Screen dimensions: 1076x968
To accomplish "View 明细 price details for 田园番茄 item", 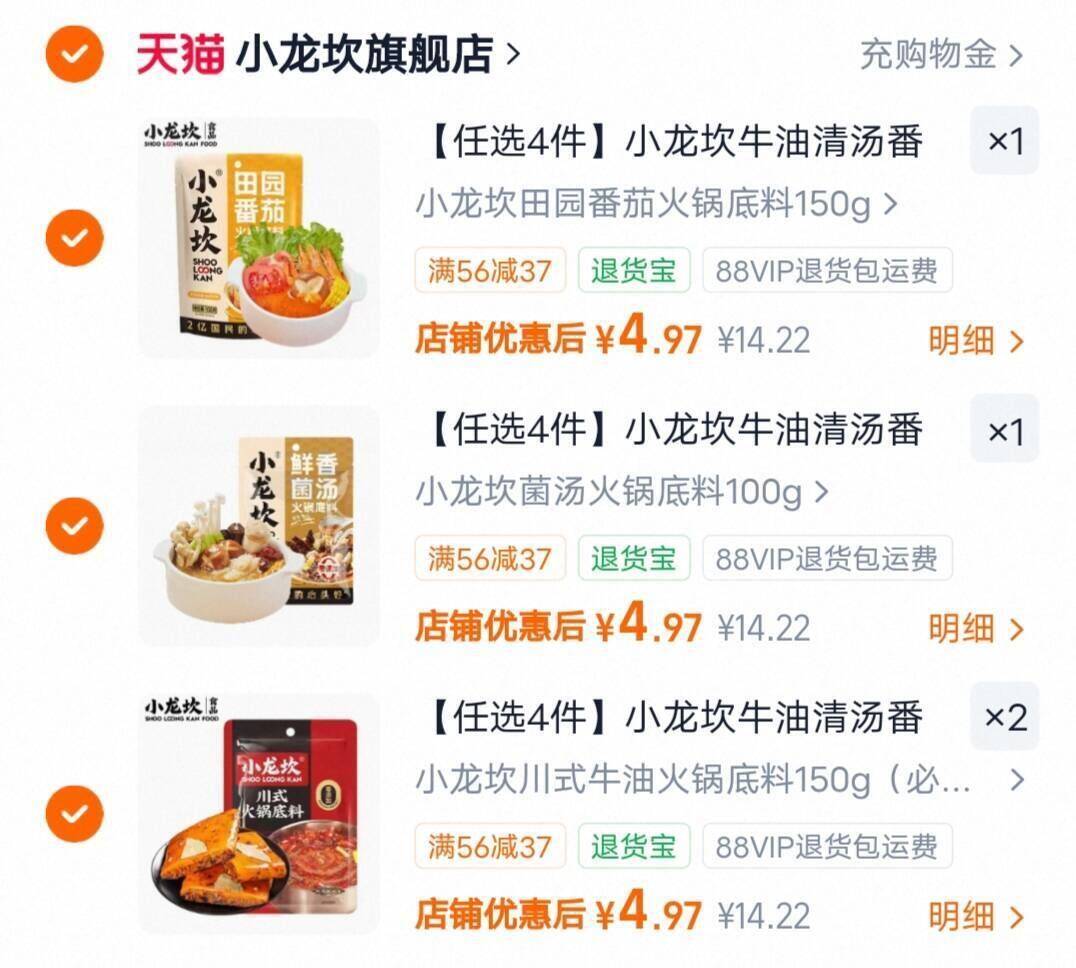I will pos(976,340).
